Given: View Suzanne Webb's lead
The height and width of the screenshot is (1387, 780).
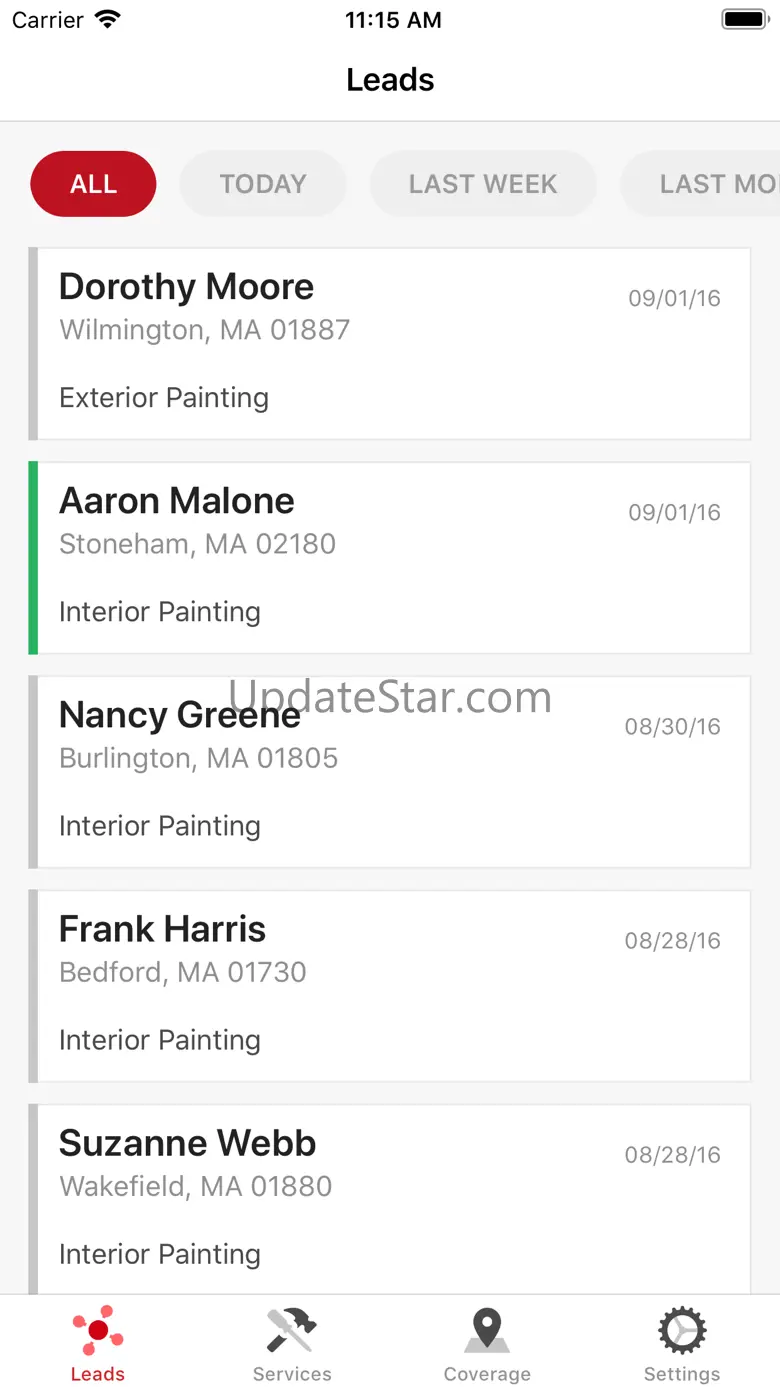Looking at the screenshot, I should pyautogui.click(x=390, y=1199).
